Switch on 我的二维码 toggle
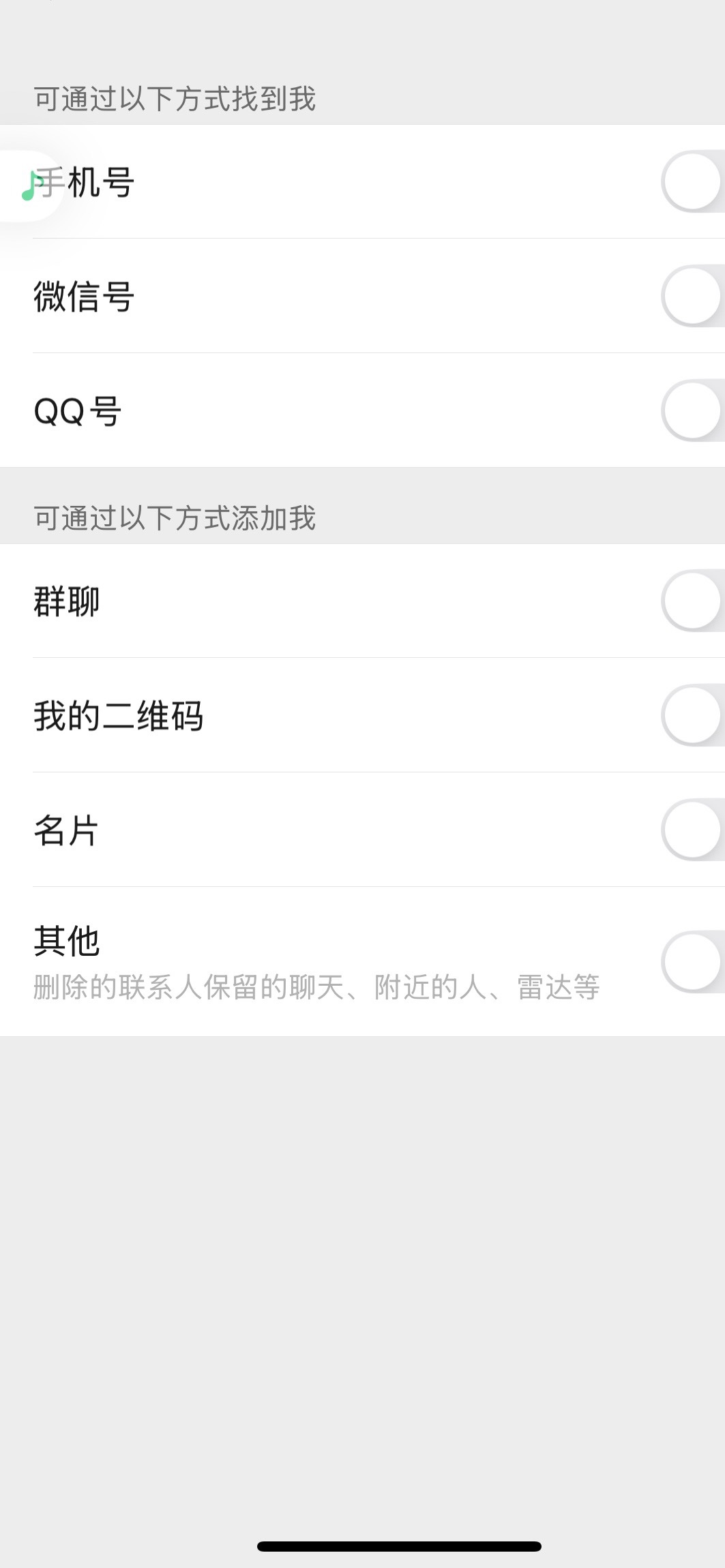The image size is (725, 1568). (x=693, y=715)
